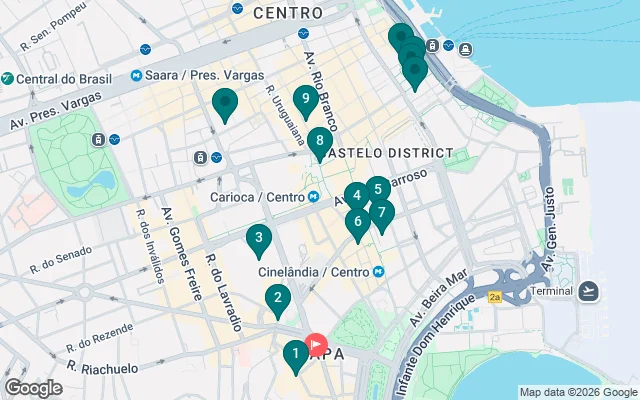Select map marker number 2
Viewport: 640px width, 400px height.
tap(278, 298)
